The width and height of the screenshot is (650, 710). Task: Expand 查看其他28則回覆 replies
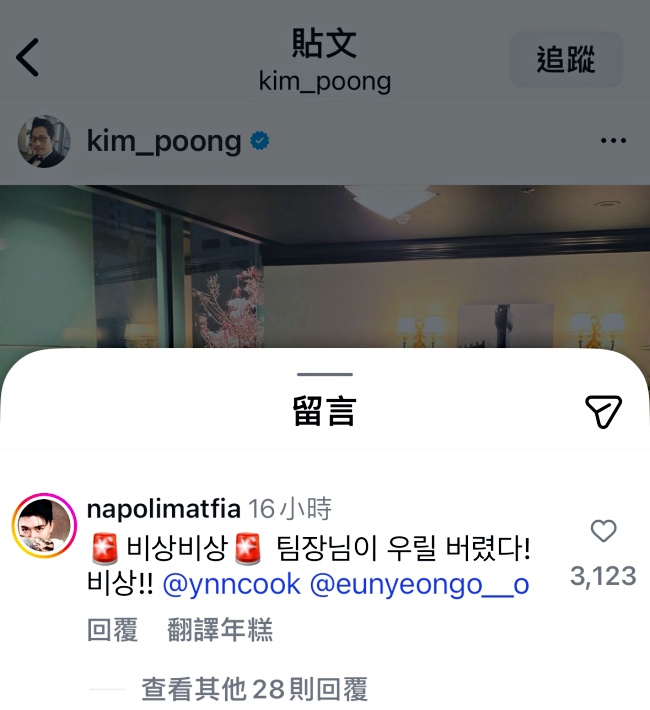click(254, 689)
